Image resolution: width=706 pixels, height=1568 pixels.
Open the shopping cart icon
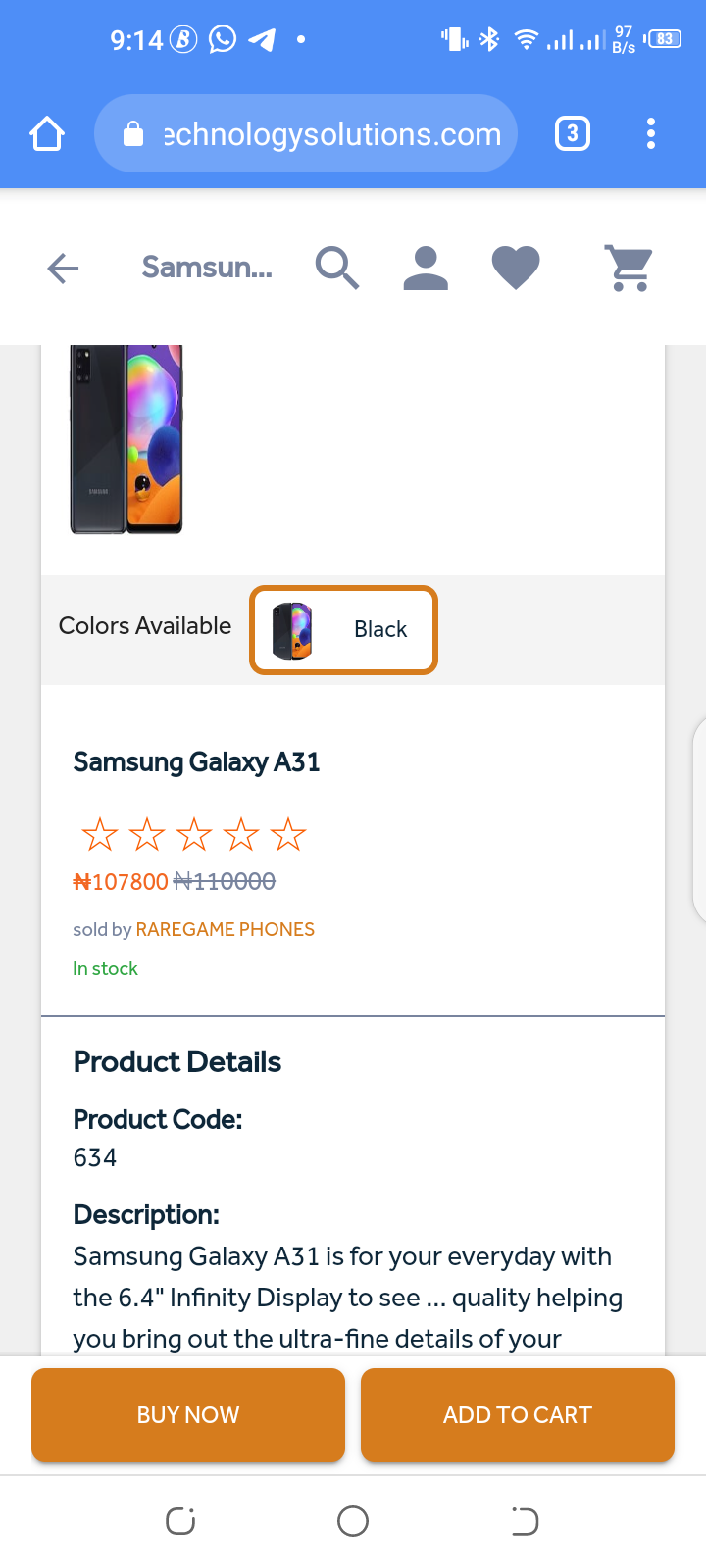point(629,268)
